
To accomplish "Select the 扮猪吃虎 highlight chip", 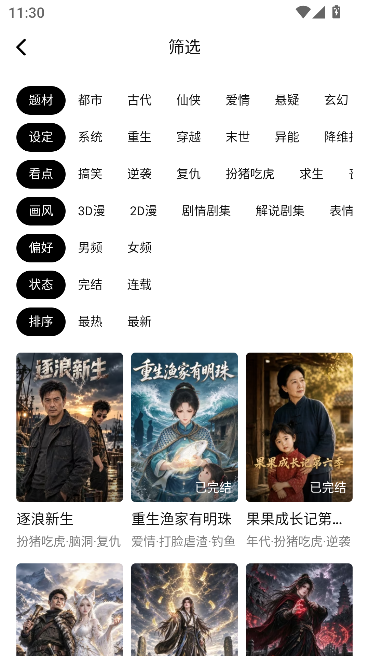I will (250, 174).
